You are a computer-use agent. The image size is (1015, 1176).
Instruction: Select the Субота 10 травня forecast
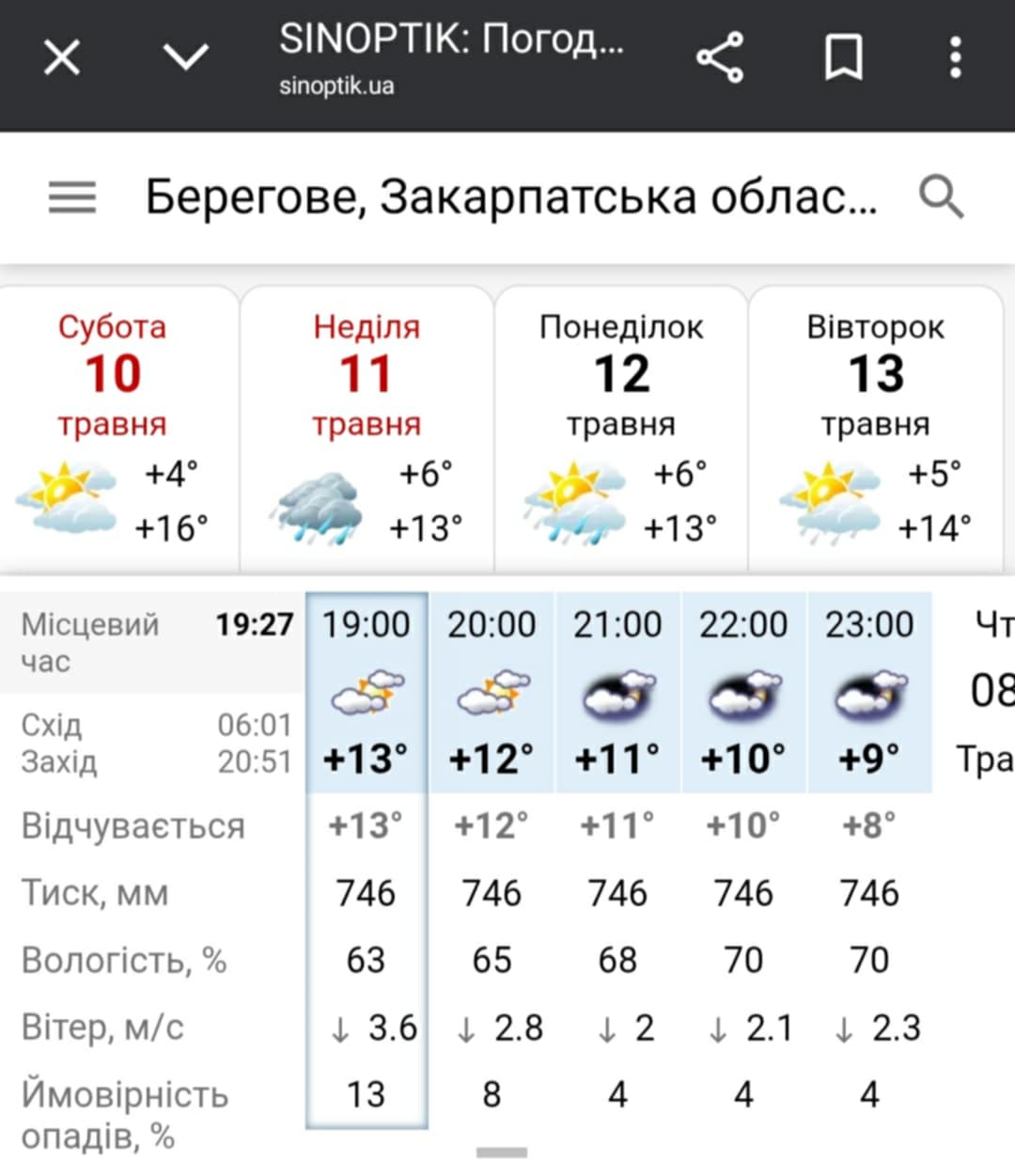pos(113,429)
